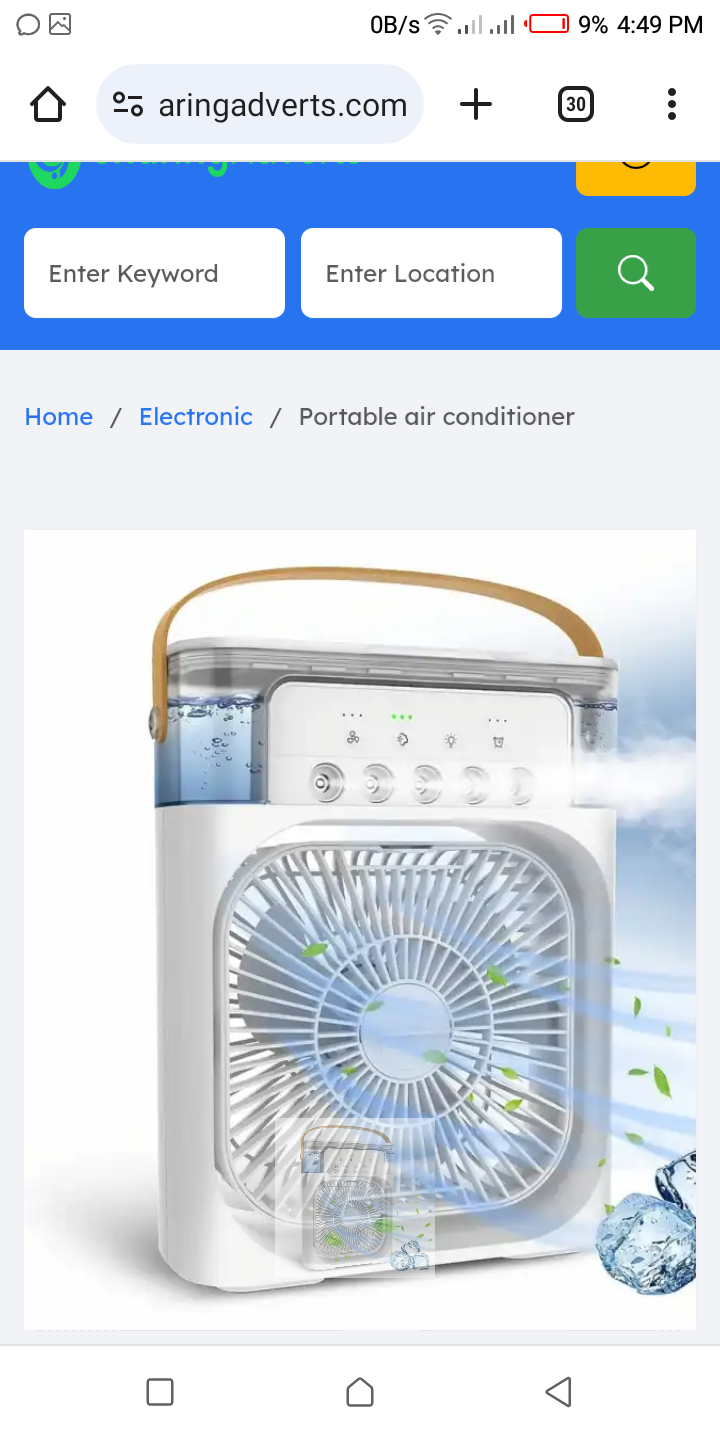Open the browser overflow menu
Screen dimensions: 720x1440
click(x=671, y=104)
